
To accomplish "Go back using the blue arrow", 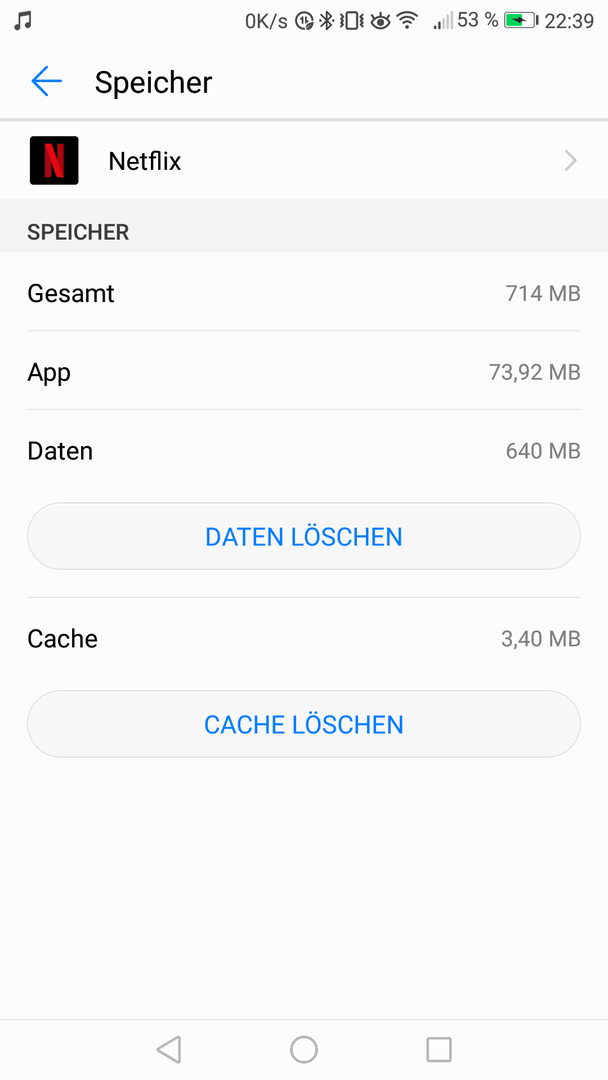I will click(46, 82).
